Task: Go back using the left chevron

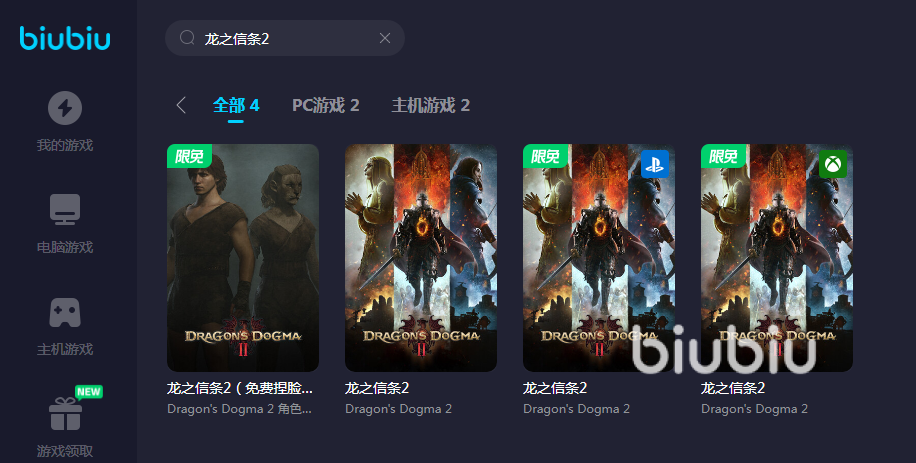Action: [x=181, y=105]
